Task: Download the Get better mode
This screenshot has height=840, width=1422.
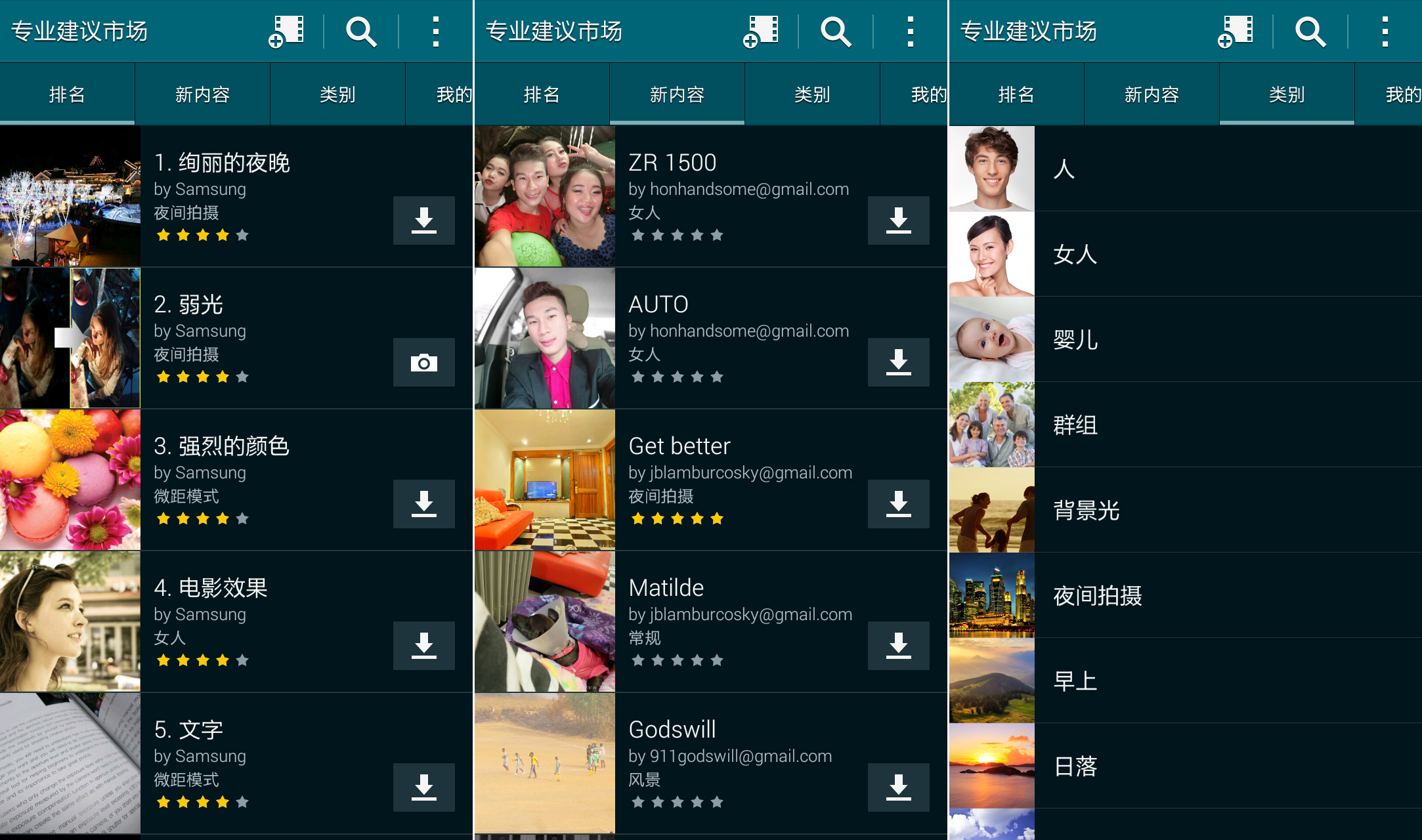Action: coord(898,504)
